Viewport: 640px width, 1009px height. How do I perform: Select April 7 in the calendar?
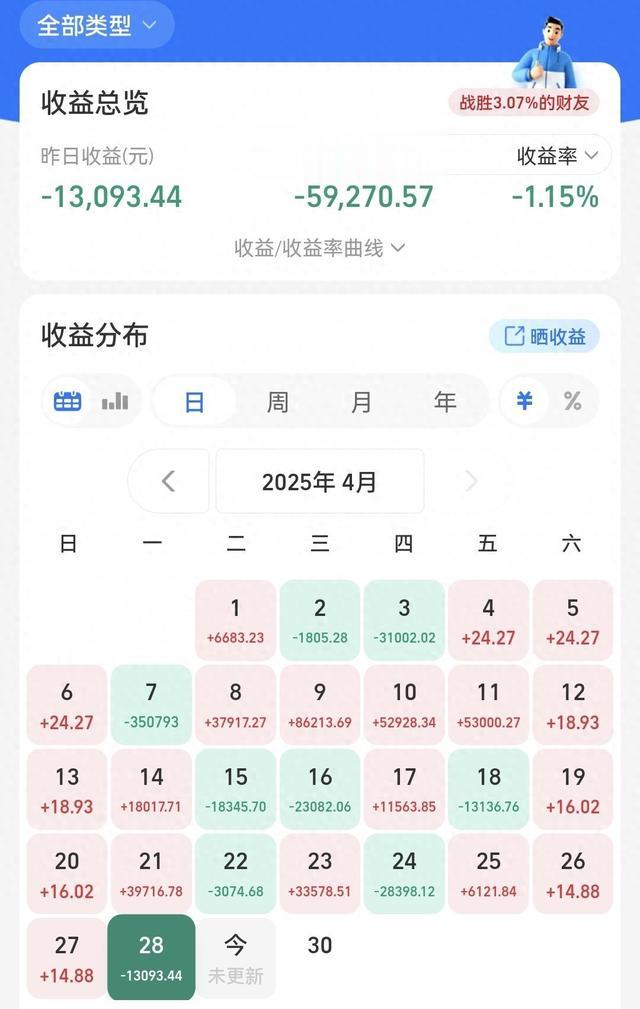click(x=151, y=705)
